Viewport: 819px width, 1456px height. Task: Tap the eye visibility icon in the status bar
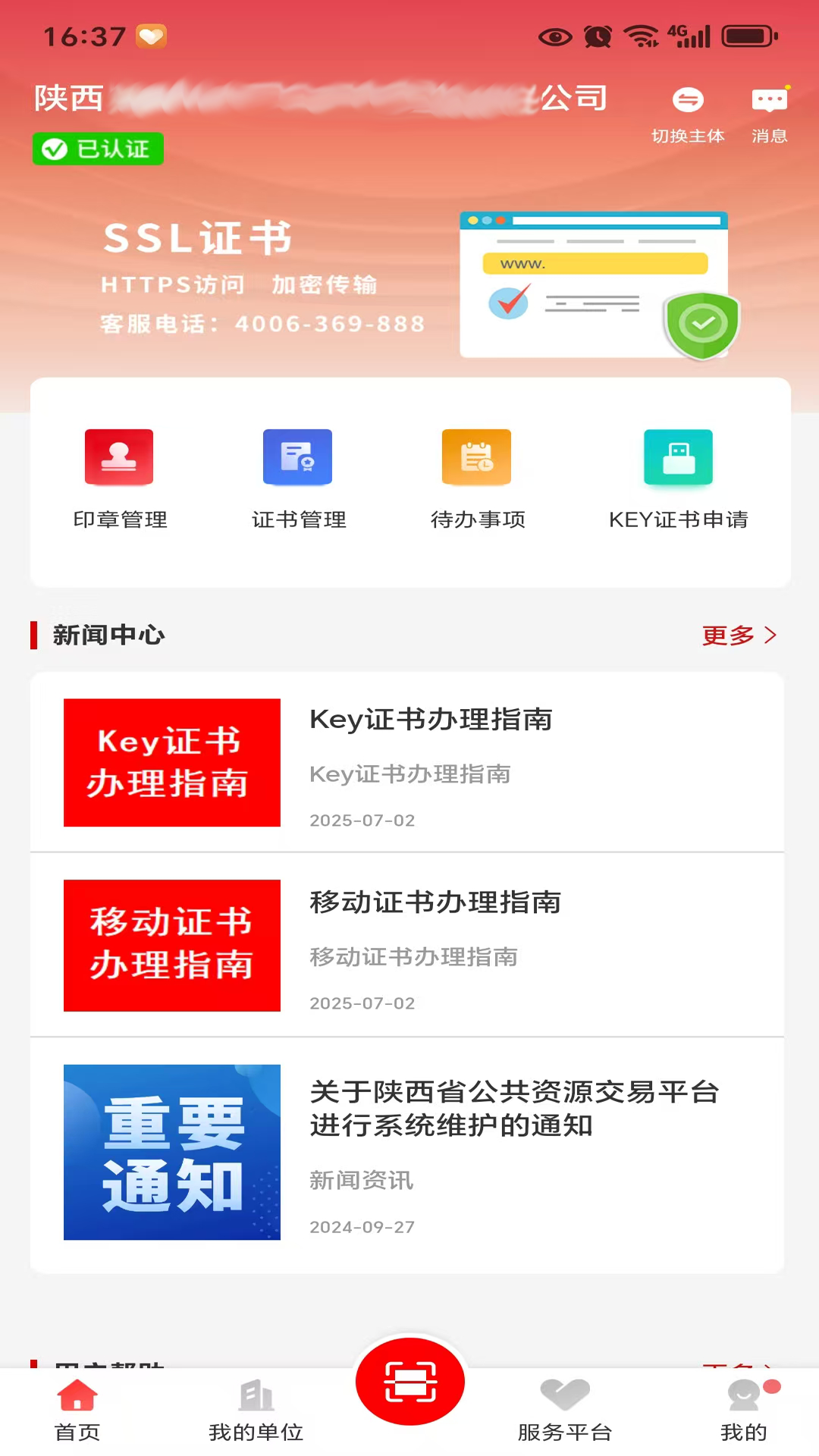click(x=554, y=36)
